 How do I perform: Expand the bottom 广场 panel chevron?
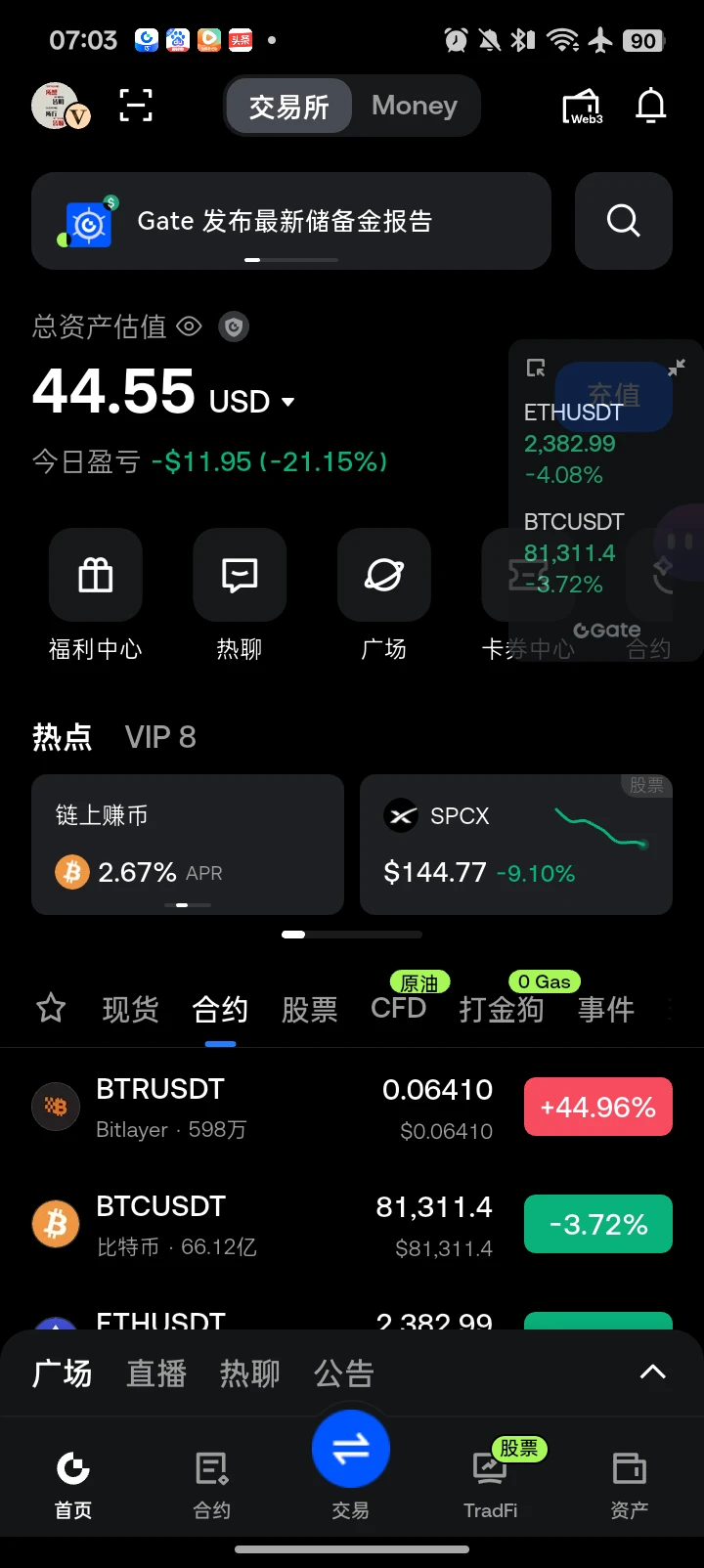[x=652, y=1372]
